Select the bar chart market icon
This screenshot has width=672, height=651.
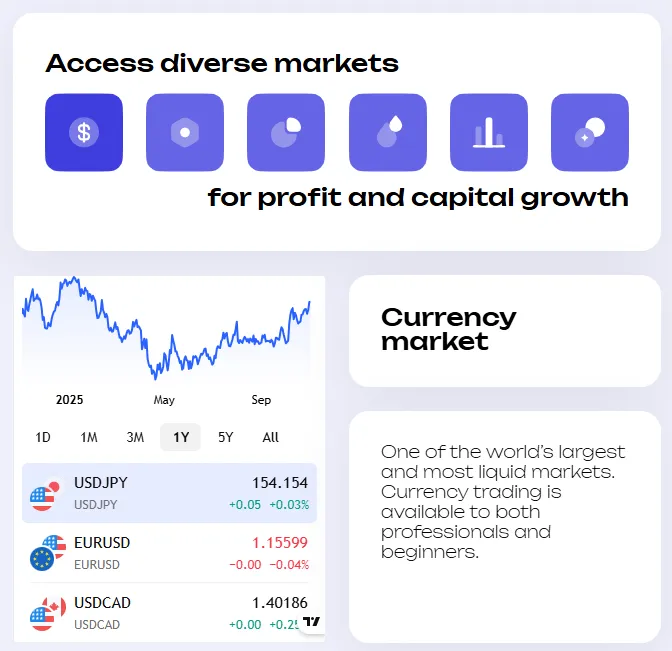pyautogui.click(x=489, y=132)
